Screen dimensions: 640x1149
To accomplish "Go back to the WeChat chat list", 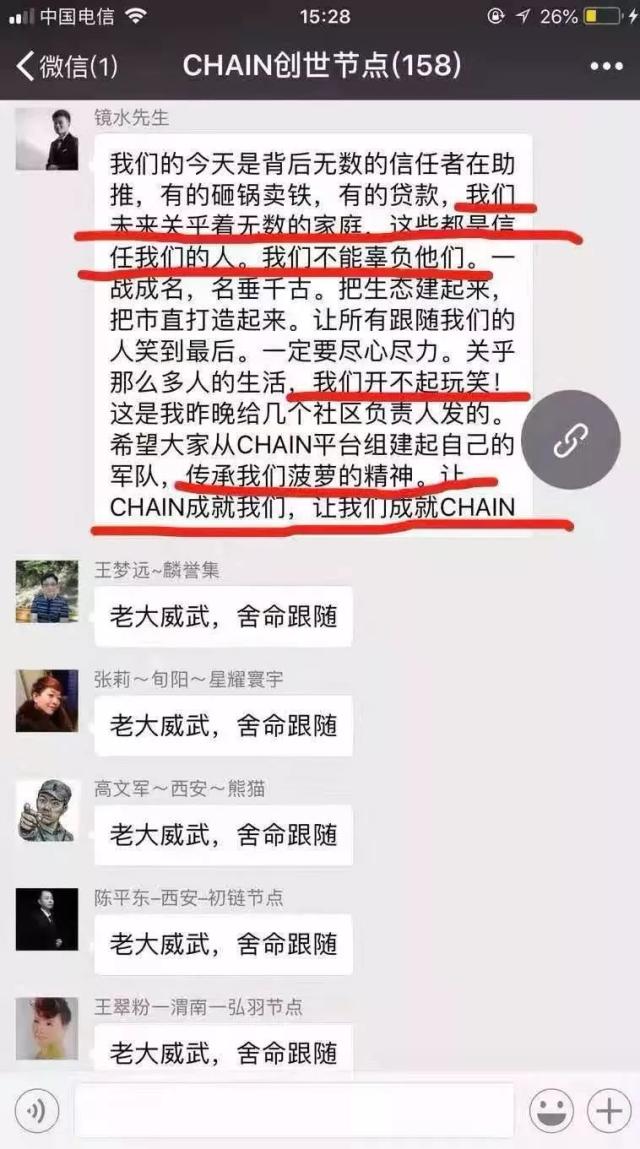I will tap(66, 67).
